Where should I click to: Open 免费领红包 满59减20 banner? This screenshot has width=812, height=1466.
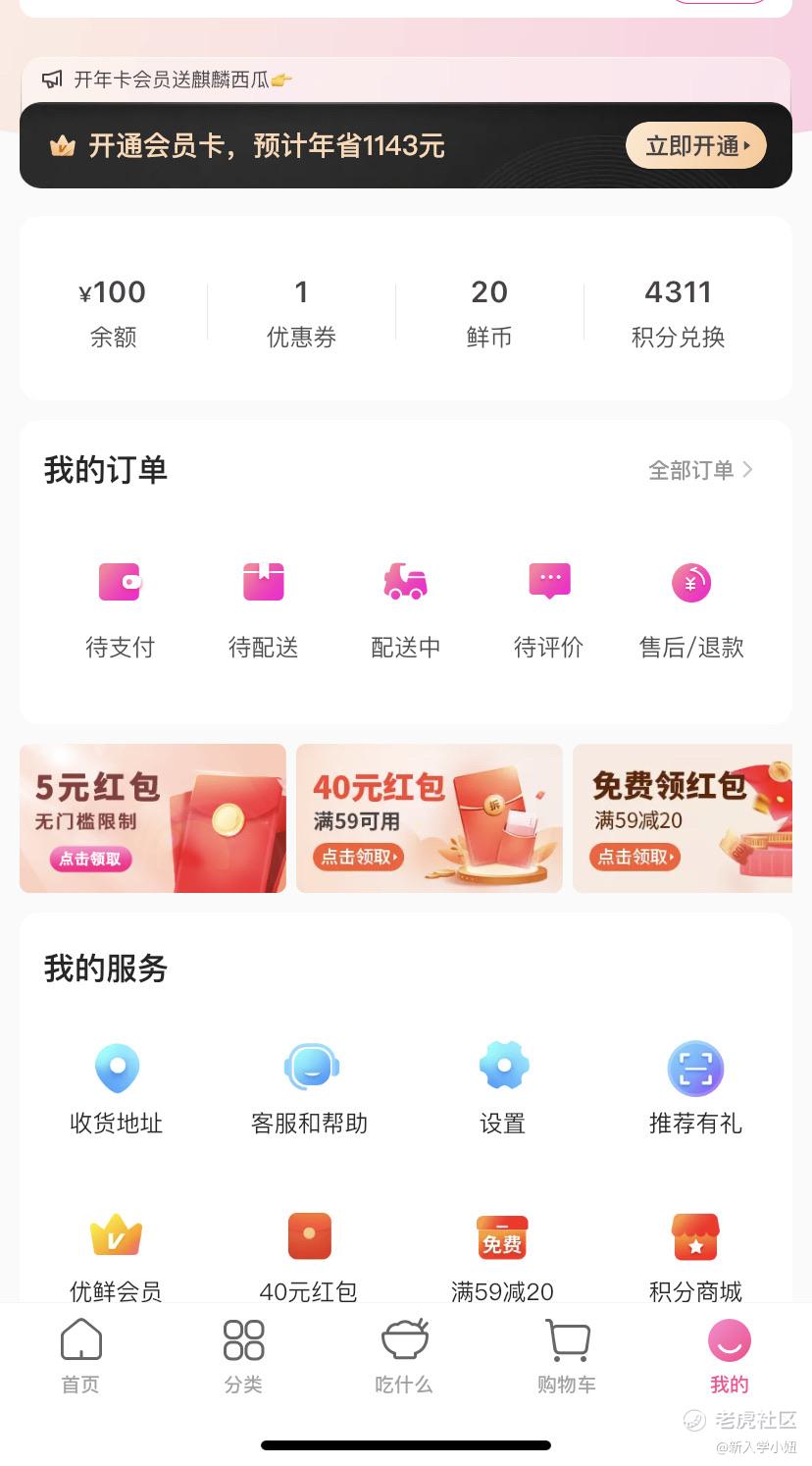pos(683,818)
